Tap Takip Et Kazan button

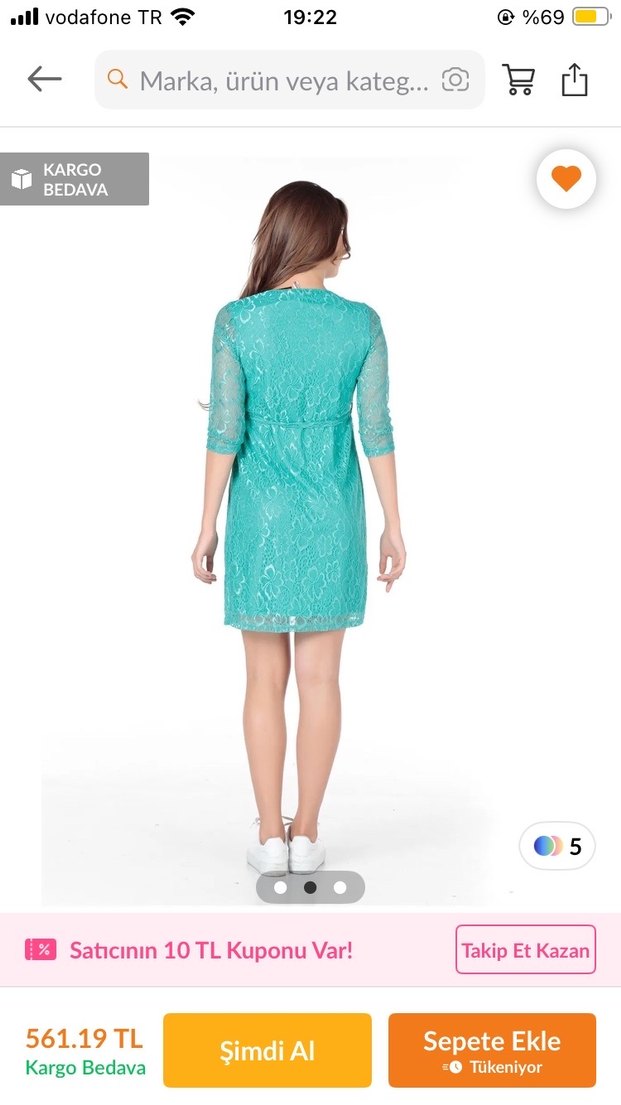525,950
